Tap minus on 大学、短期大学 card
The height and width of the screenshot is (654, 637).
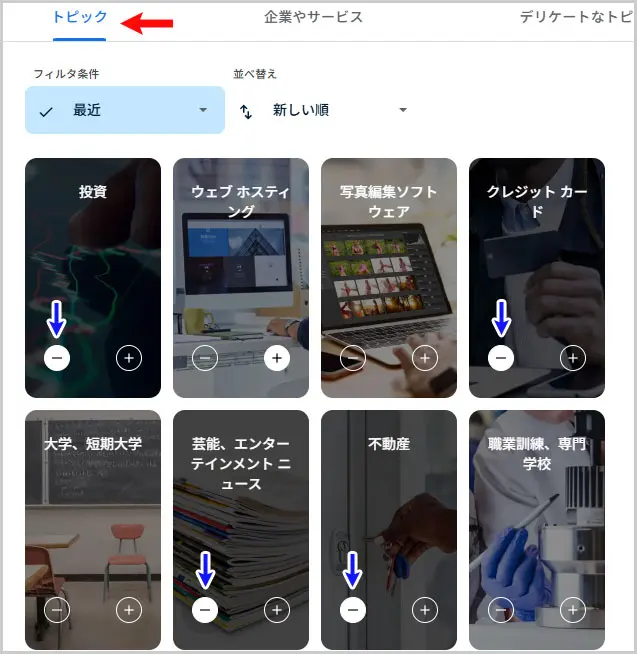pyautogui.click(x=57, y=609)
